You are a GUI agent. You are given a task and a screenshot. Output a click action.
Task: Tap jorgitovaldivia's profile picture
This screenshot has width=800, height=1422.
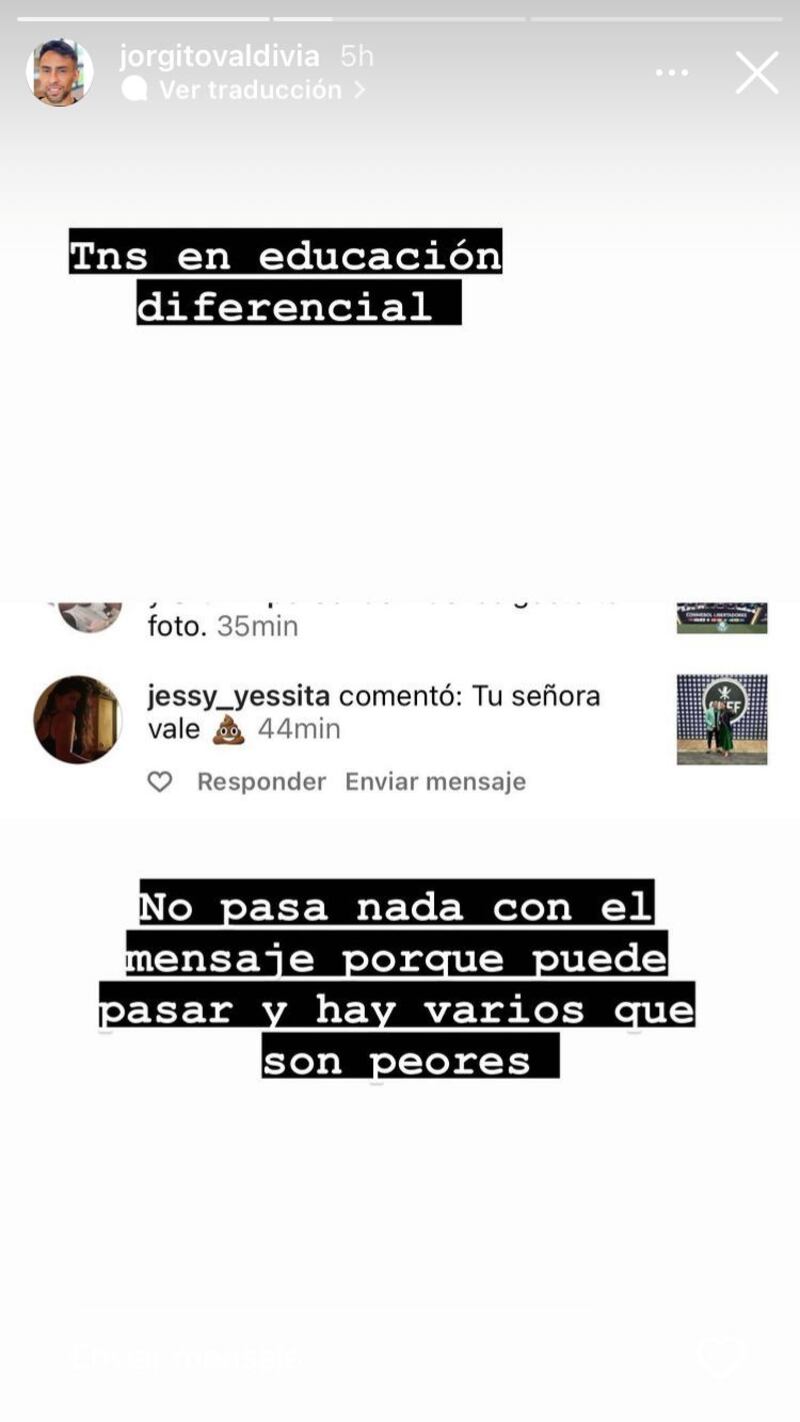coord(60,72)
